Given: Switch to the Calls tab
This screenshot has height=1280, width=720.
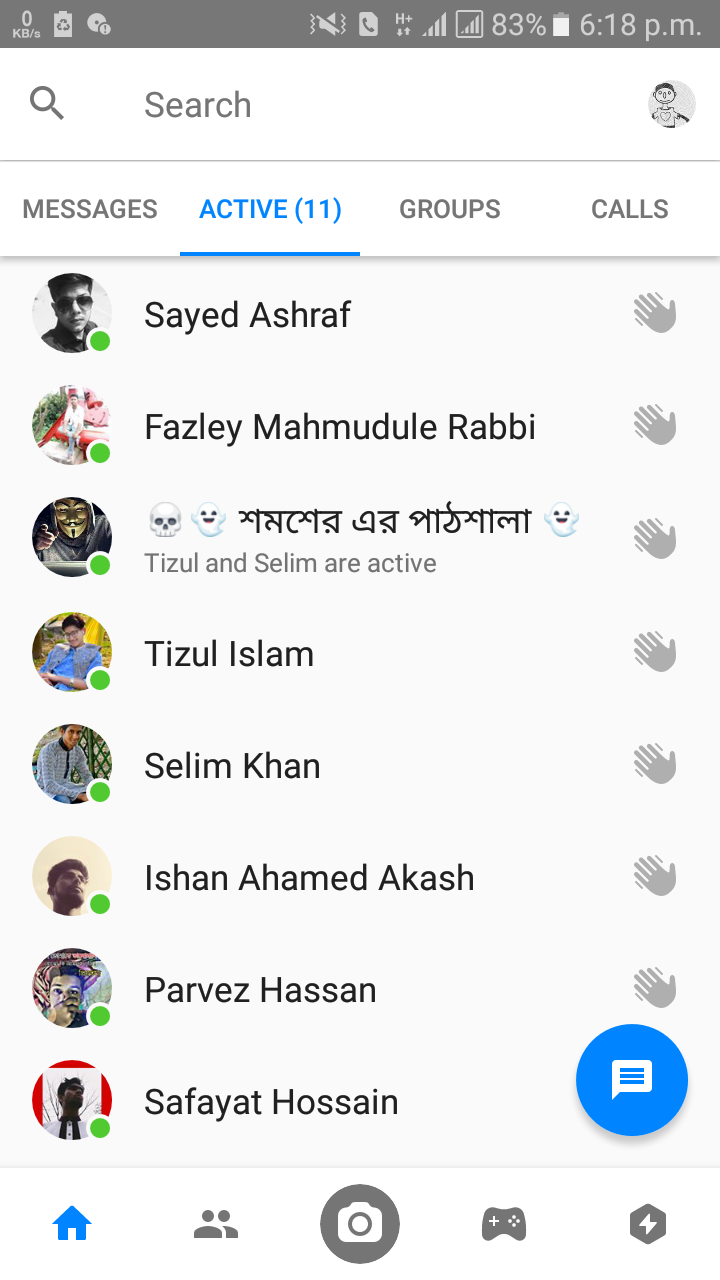Looking at the screenshot, I should point(629,209).
